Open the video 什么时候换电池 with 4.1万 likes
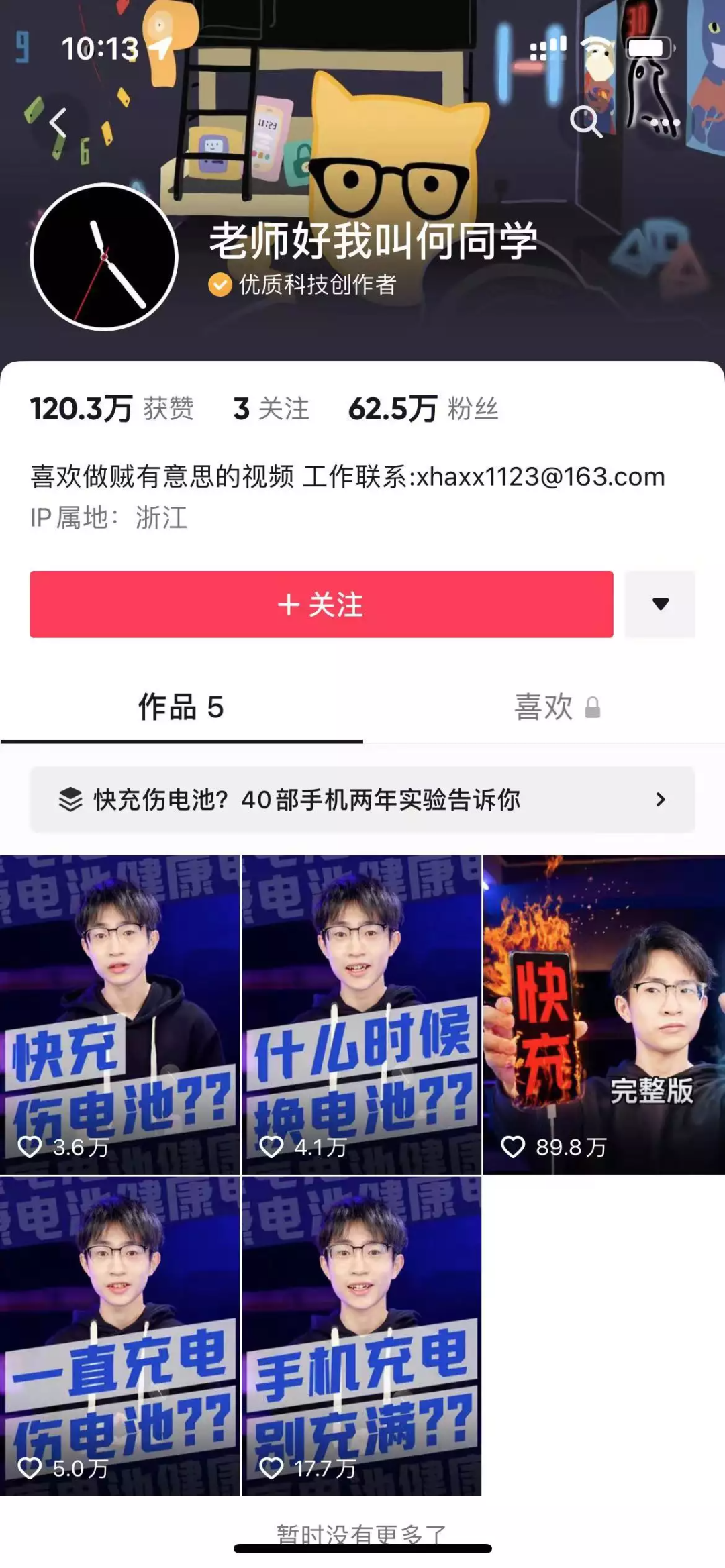725x1568 pixels. tap(361, 1013)
